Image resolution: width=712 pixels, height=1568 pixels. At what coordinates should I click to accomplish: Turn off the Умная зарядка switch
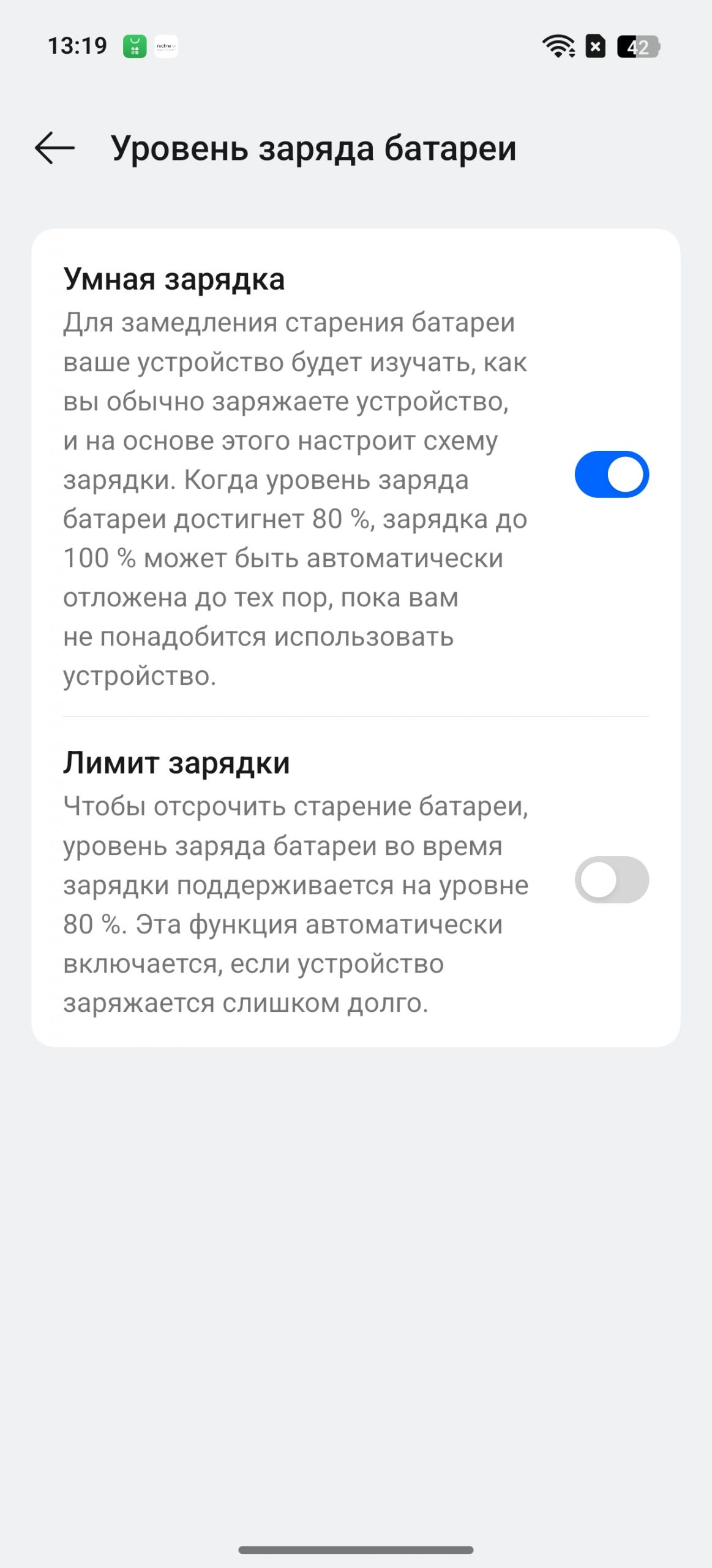[612, 475]
